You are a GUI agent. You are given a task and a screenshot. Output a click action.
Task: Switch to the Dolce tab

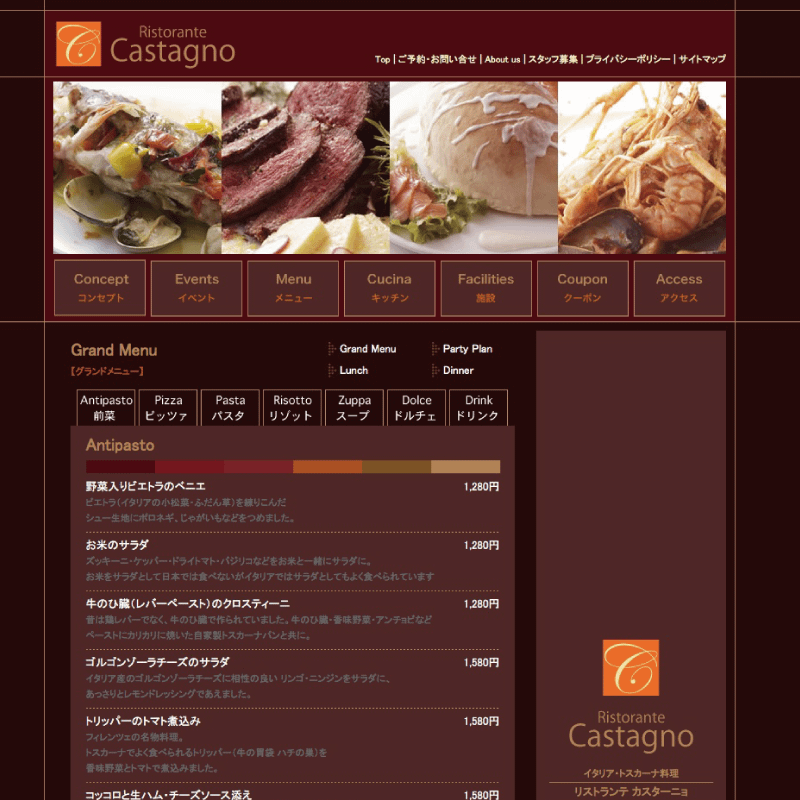(416, 408)
